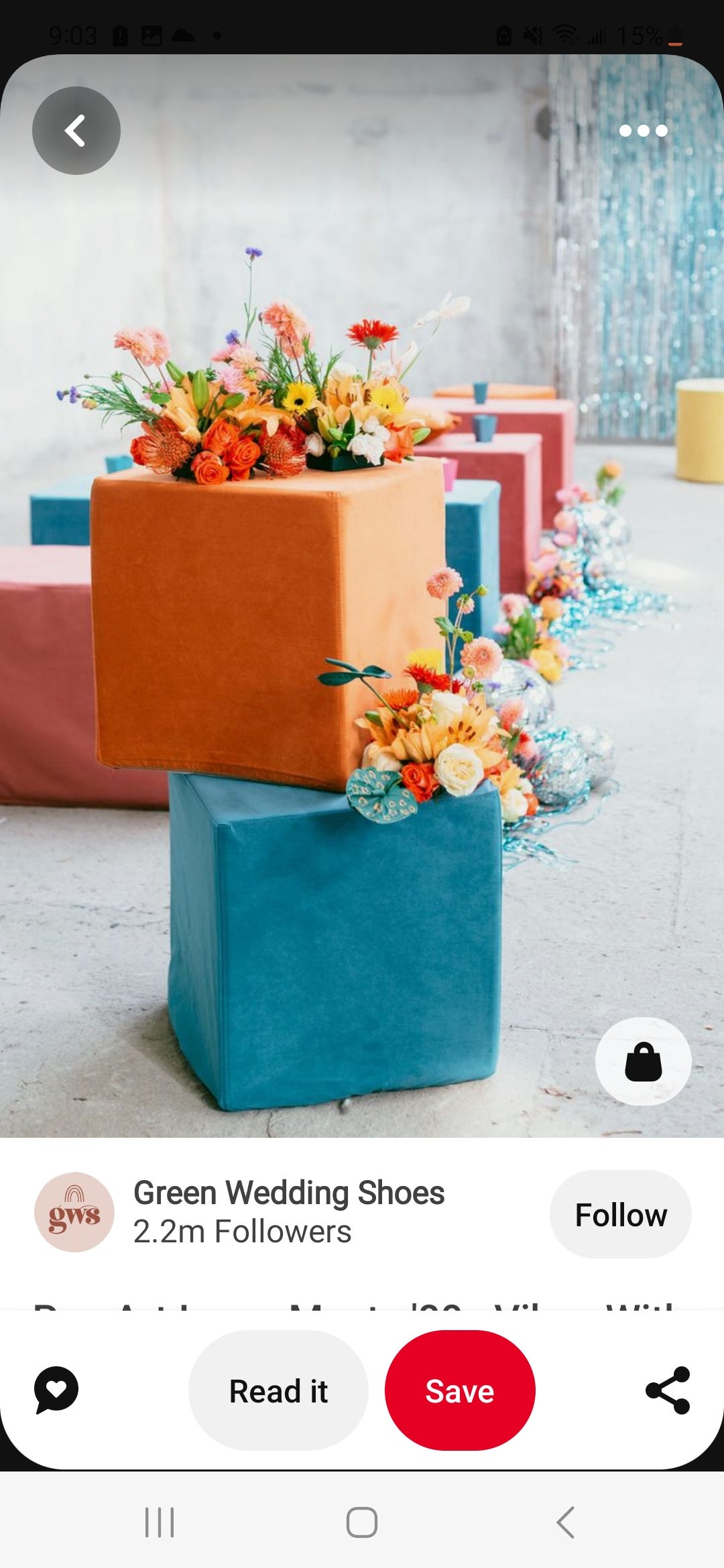Save this pin
Image resolution: width=724 pixels, height=1568 pixels.
pos(460,1391)
